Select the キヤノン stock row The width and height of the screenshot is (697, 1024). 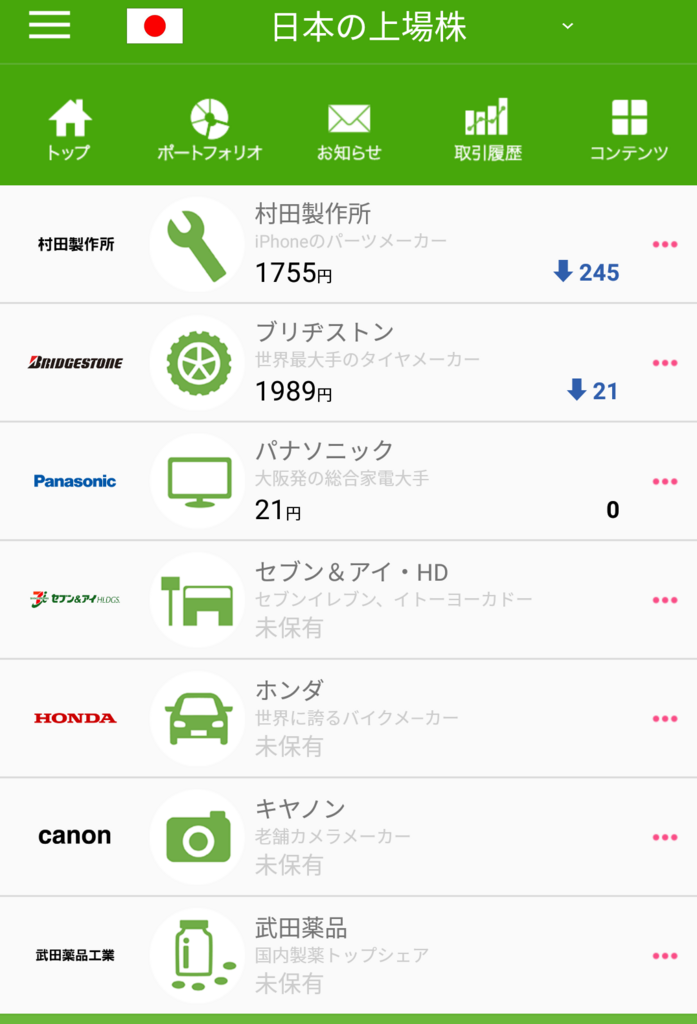[x=348, y=837]
